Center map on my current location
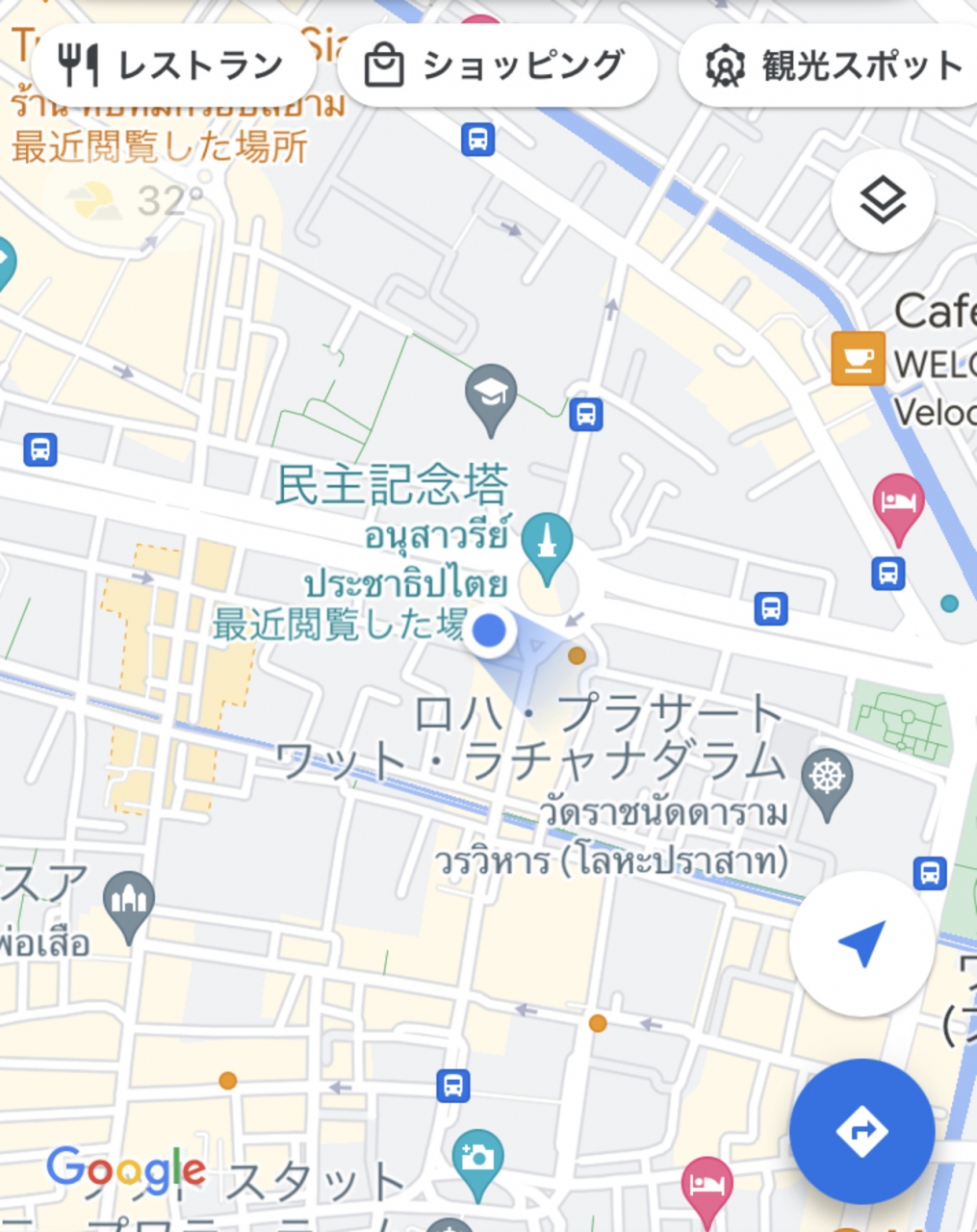977x1232 pixels. [861, 944]
